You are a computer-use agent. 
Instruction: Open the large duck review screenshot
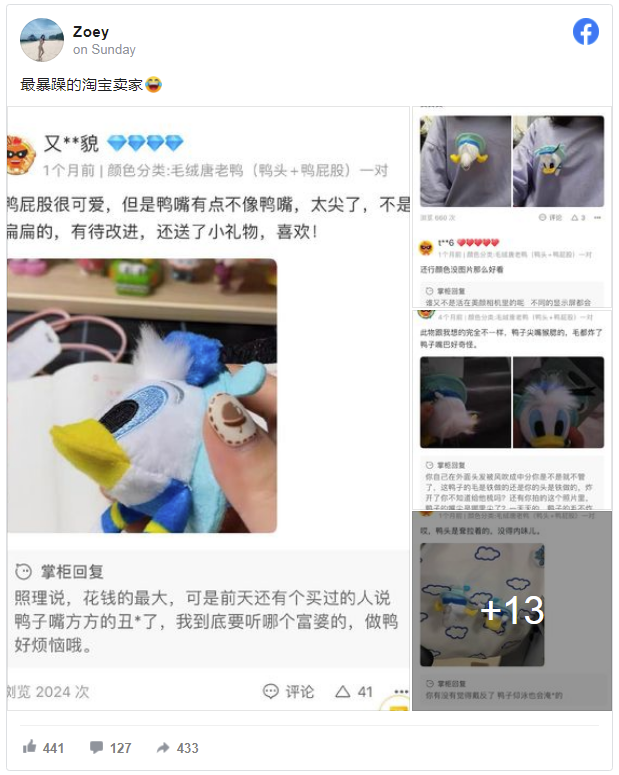pyautogui.click(x=208, y=408)
